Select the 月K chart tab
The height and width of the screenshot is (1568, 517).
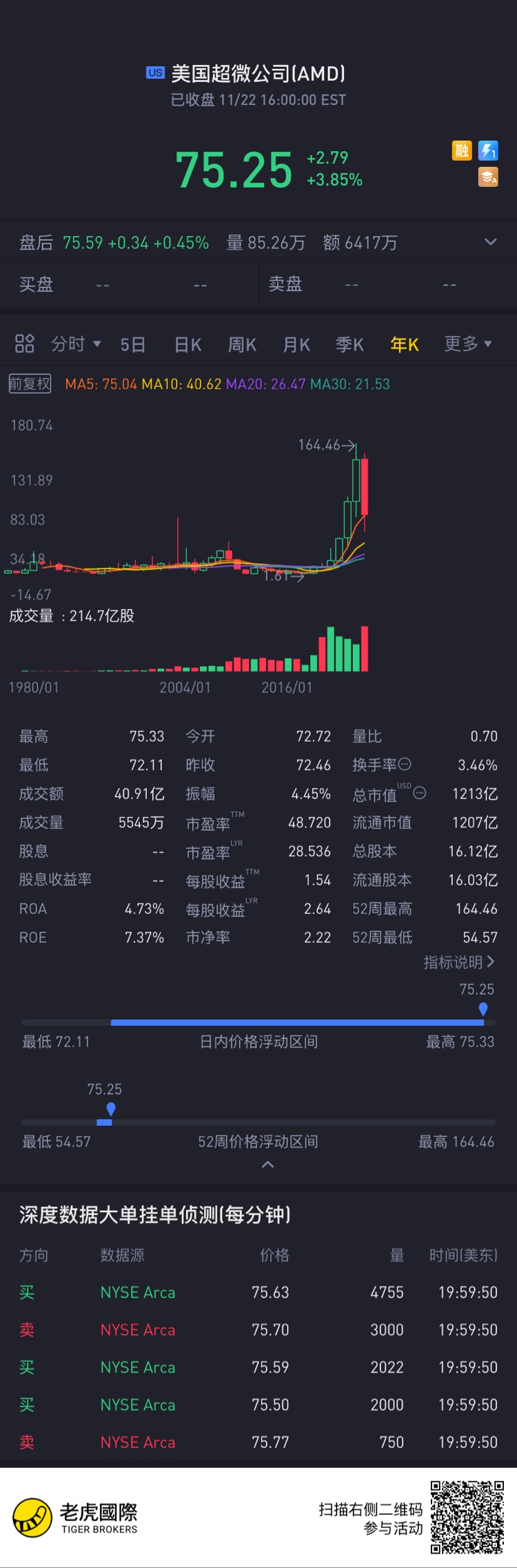296,344
